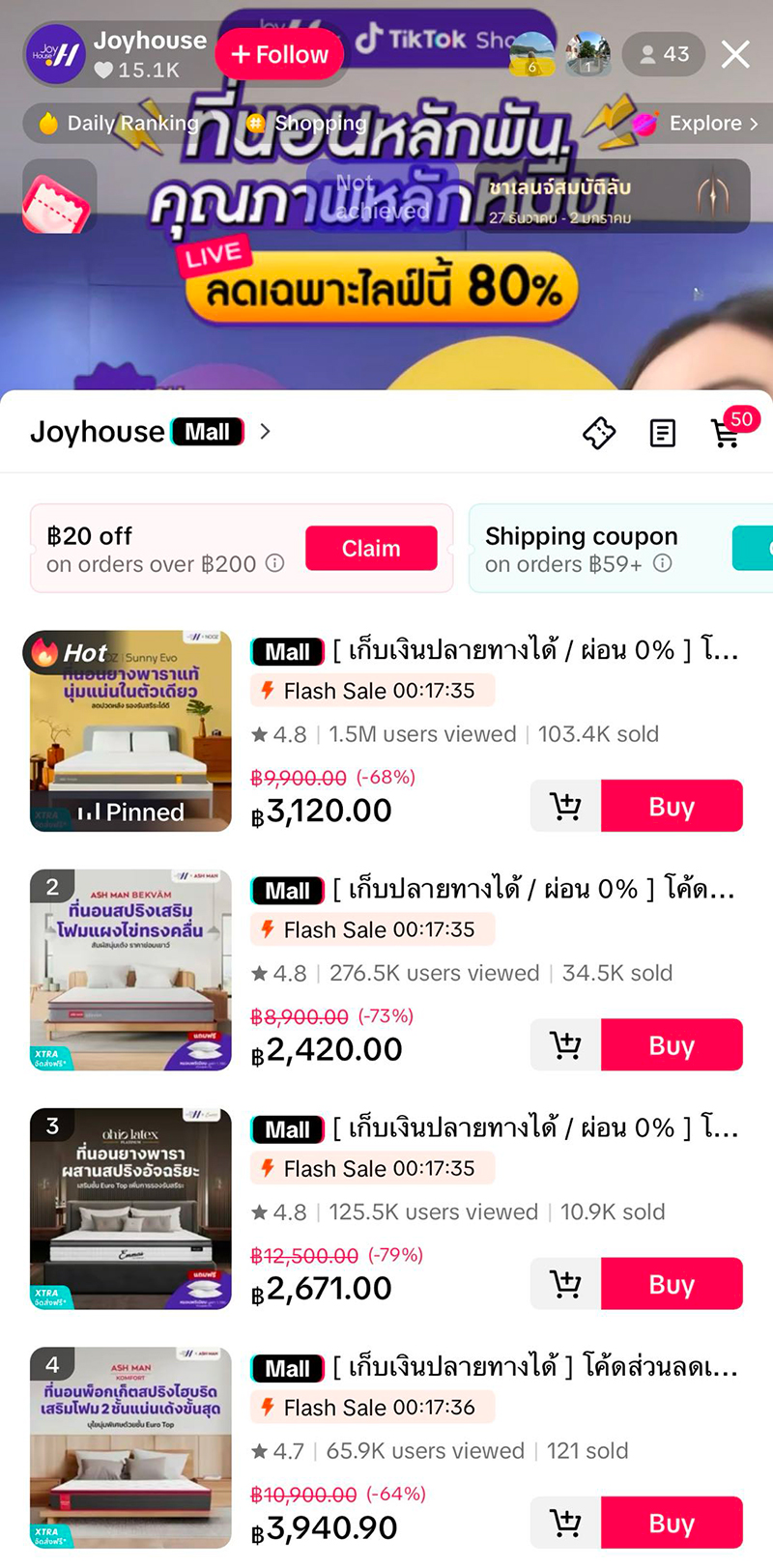The height and width of the screenshot is (1568, 773).
Task: Open the orders list icon
Action: [x=663, y=433]
